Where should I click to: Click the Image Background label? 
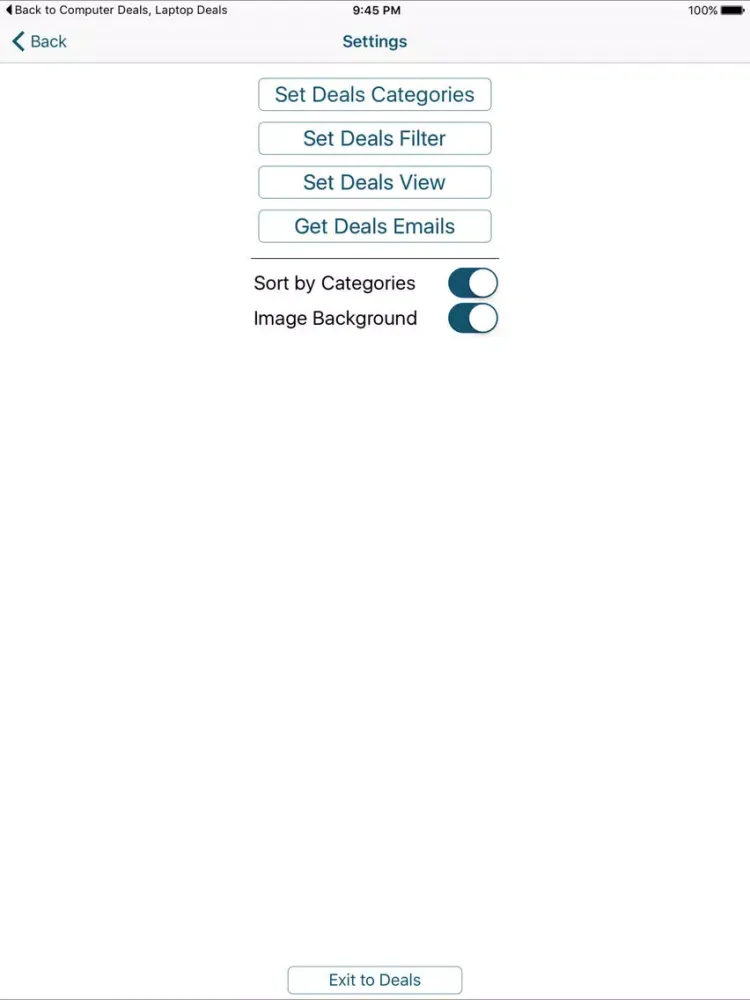[335, 318]
